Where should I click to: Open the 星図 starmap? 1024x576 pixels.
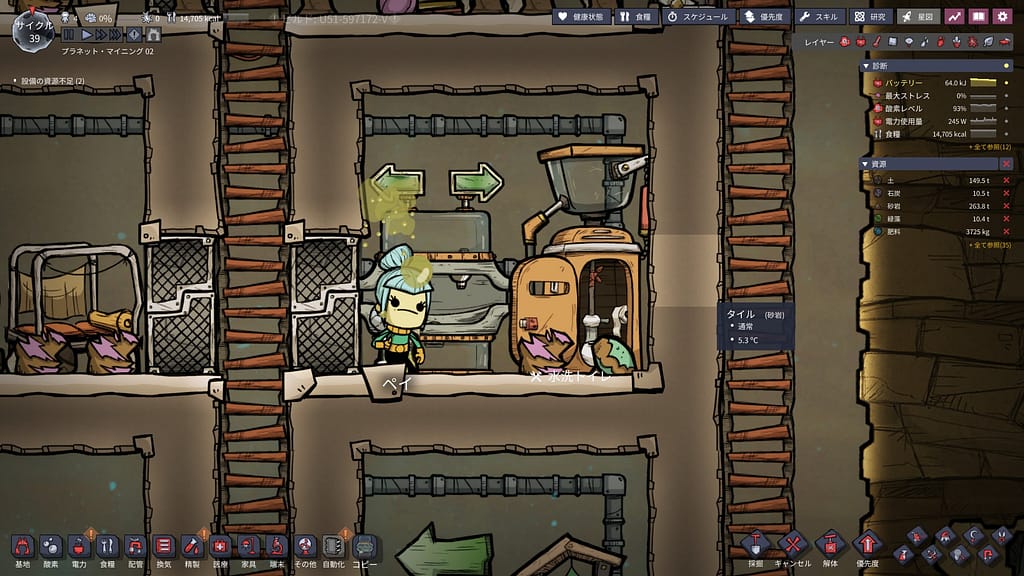918,17
